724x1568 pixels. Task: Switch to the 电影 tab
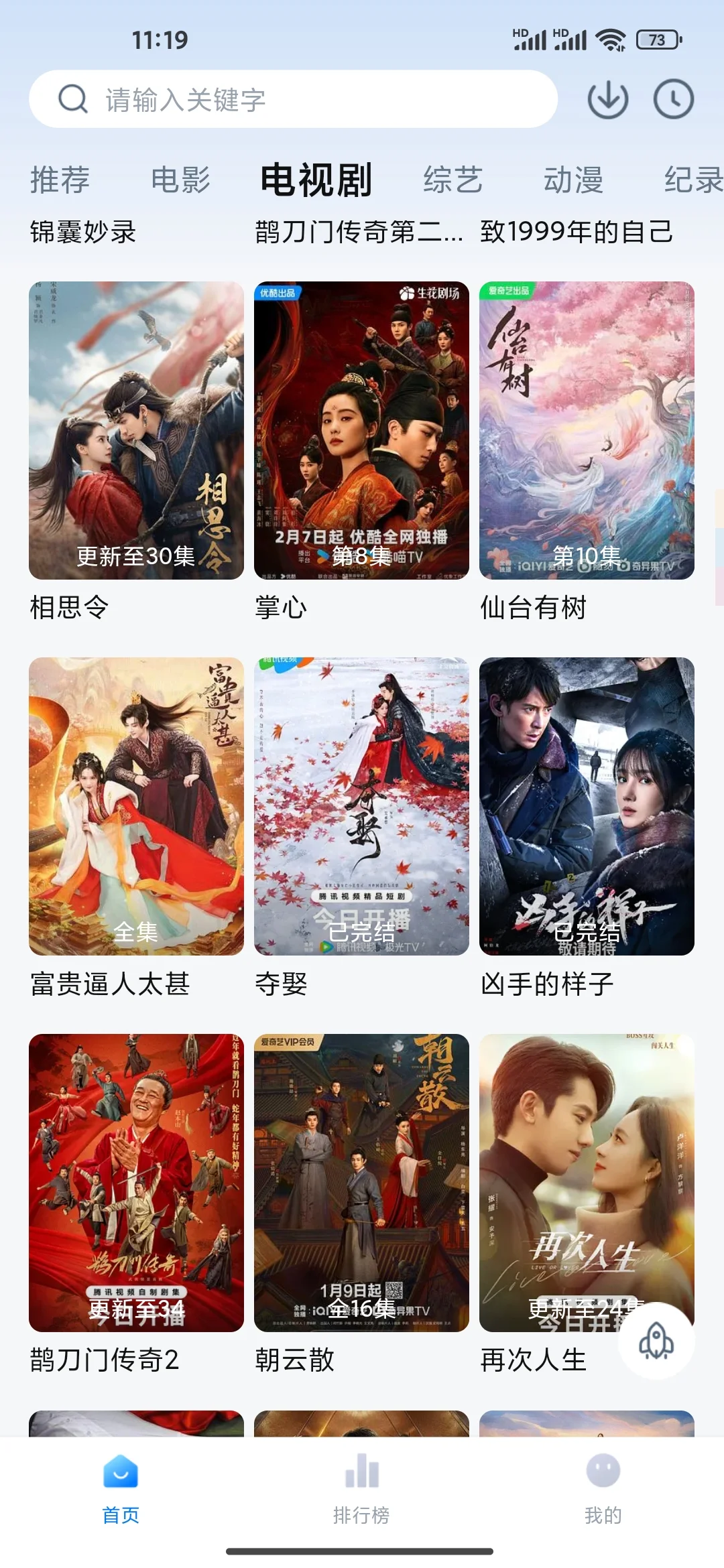180,180
